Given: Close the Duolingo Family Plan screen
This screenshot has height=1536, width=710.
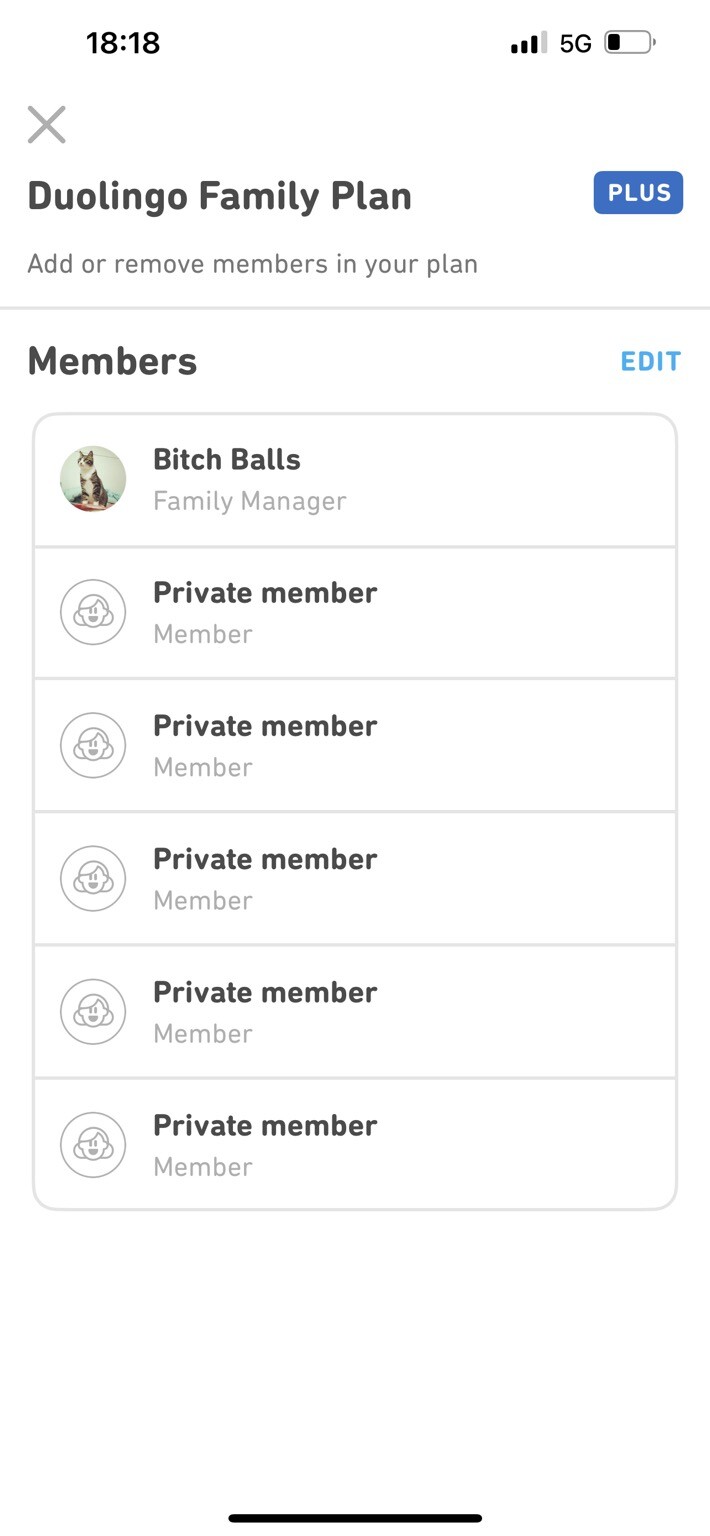Looking at the screenshot, I should 46,125.
